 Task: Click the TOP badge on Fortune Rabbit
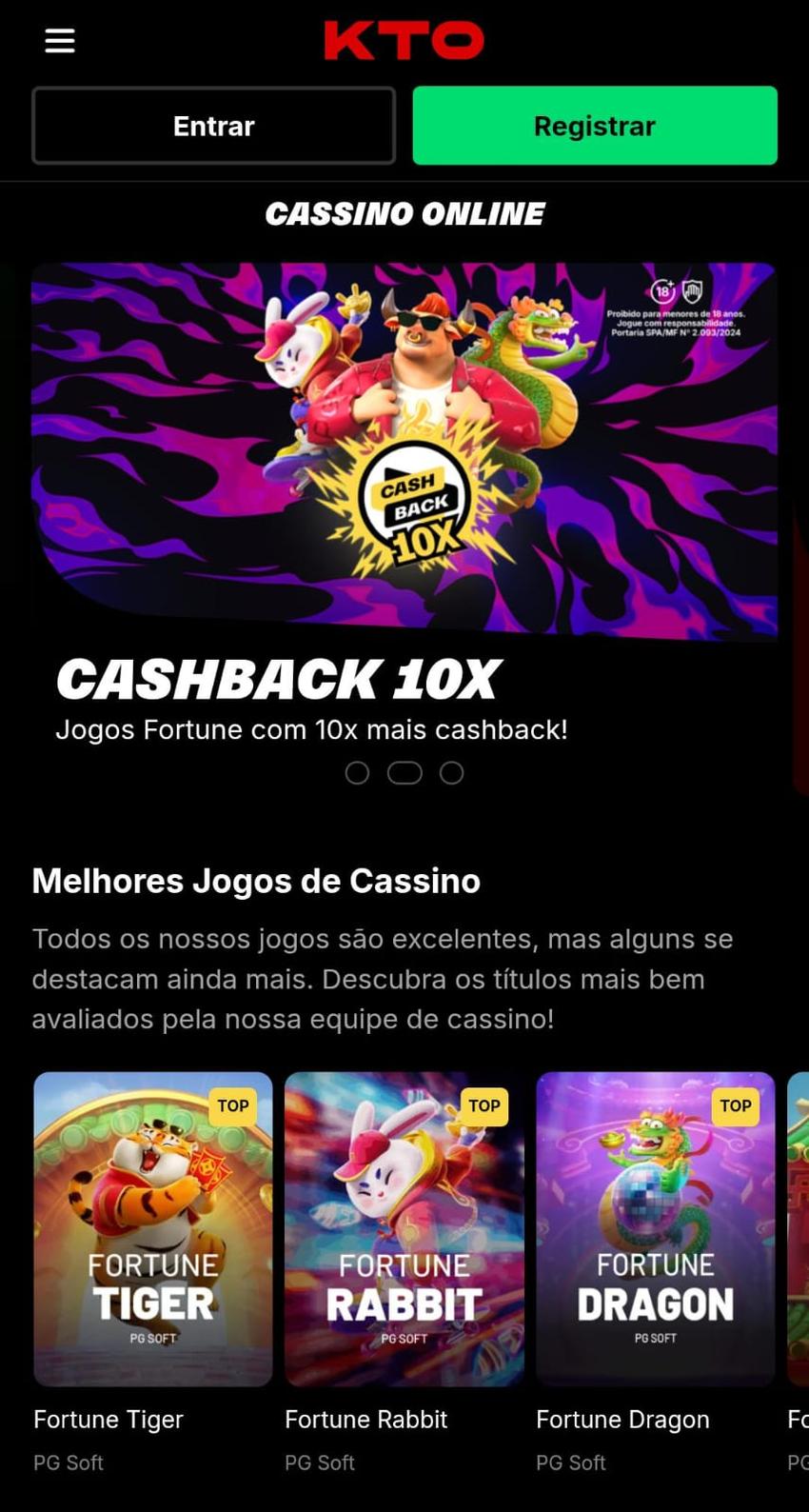click(483, 1105)
